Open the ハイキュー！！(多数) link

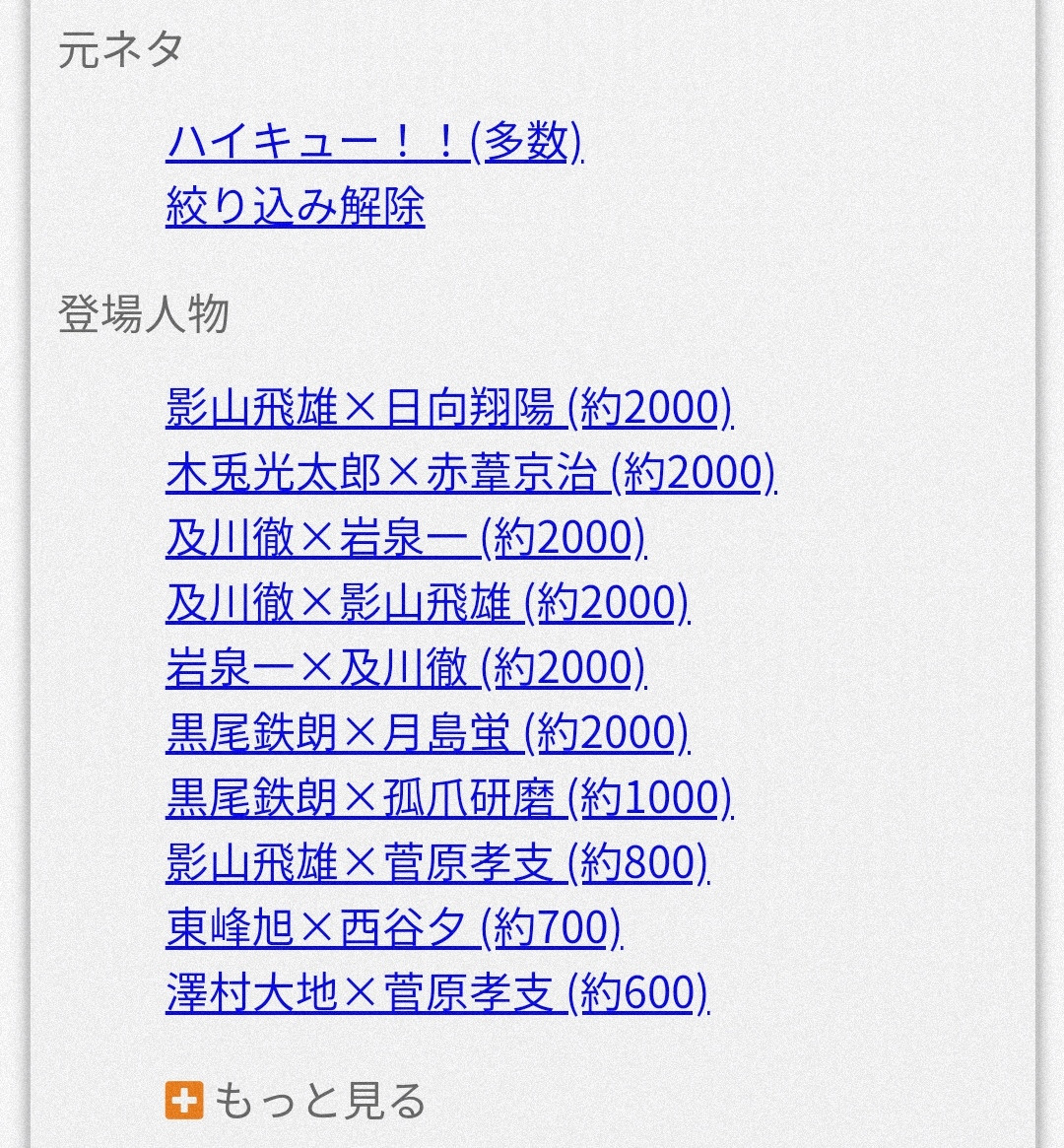point(374,141)
